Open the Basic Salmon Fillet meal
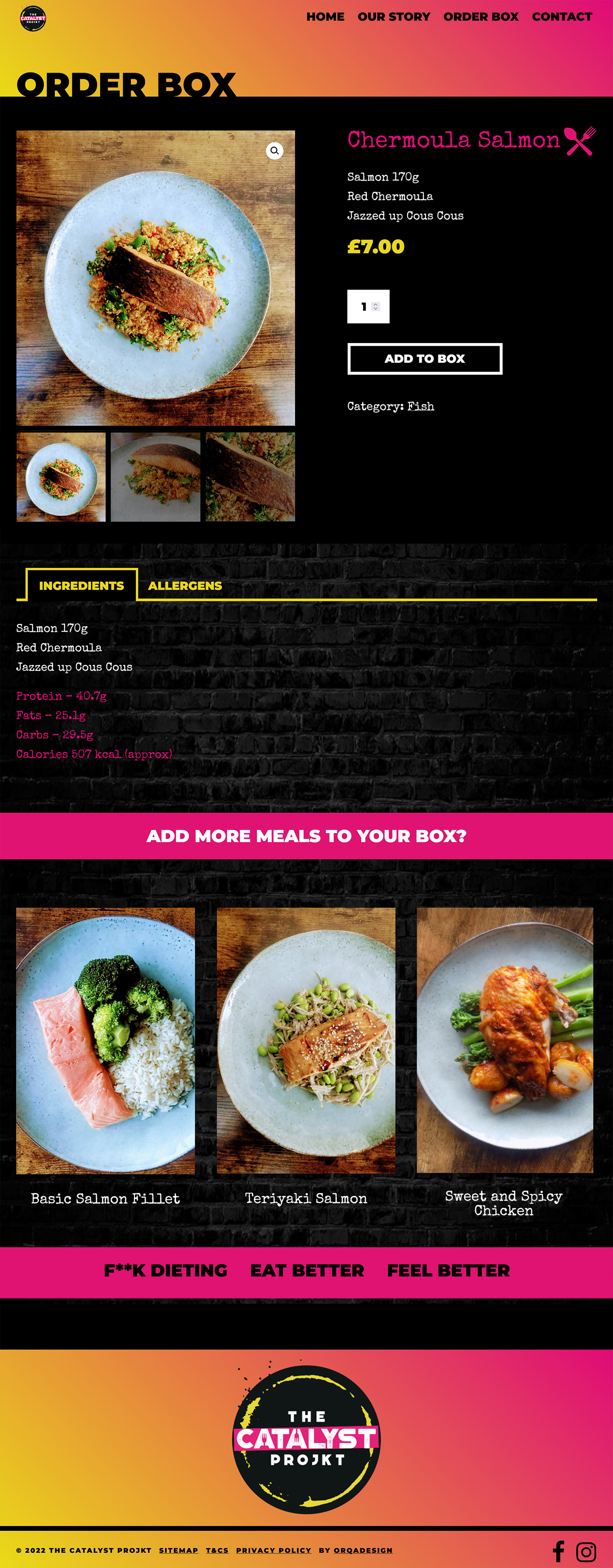 point(105,1041)
